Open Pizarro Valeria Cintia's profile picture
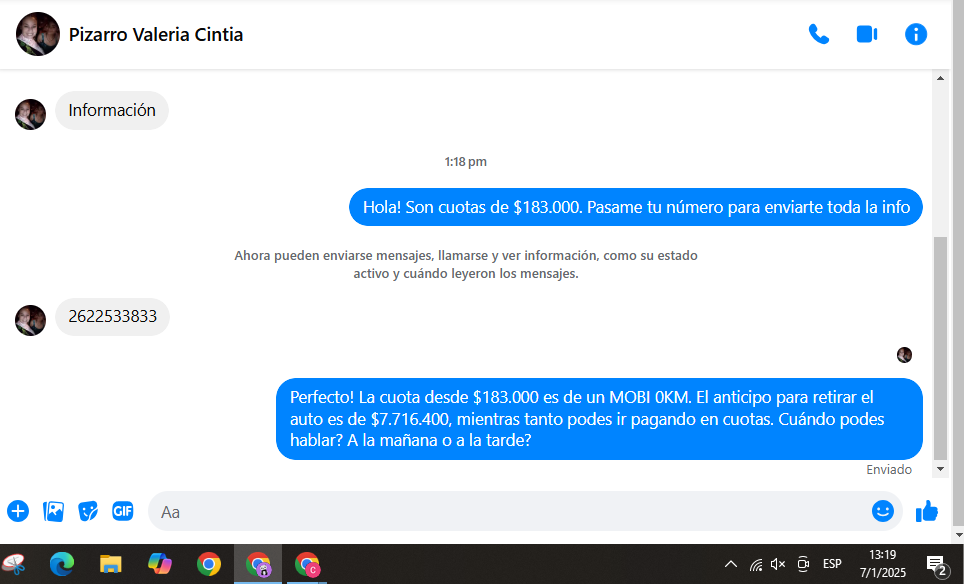The width and height of the screenshot is (964, 584). 38,34
